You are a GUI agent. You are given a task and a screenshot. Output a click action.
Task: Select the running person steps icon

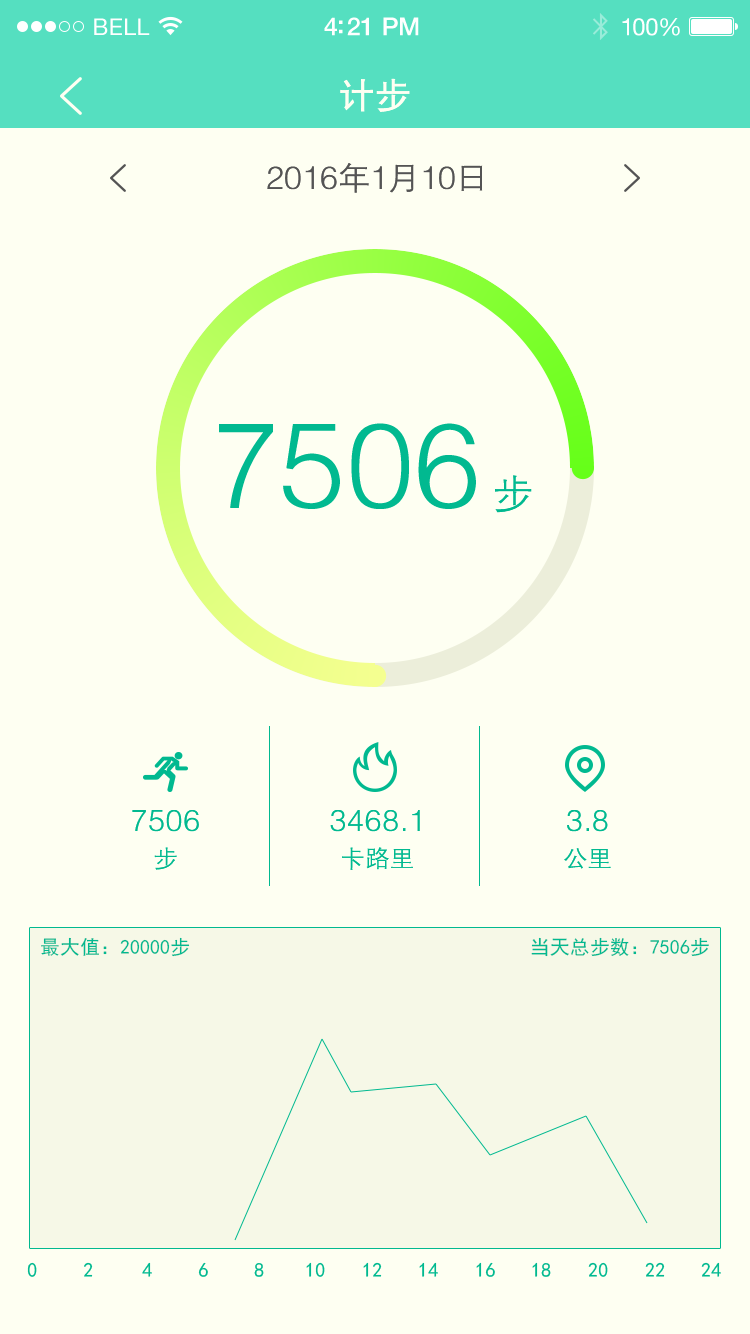click(167, 768)
